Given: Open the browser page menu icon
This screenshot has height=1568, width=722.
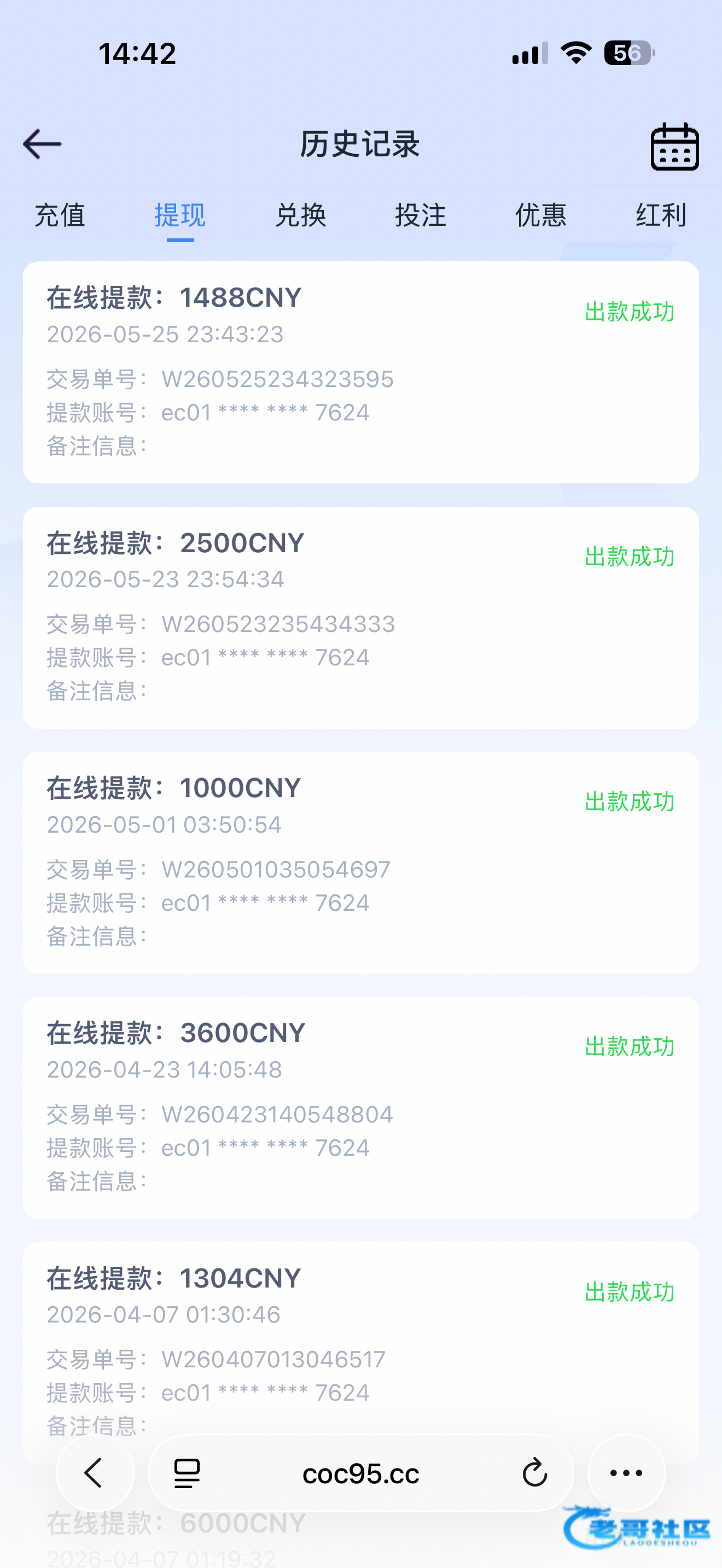Looking at the screenshot, I should [187, 1473].
